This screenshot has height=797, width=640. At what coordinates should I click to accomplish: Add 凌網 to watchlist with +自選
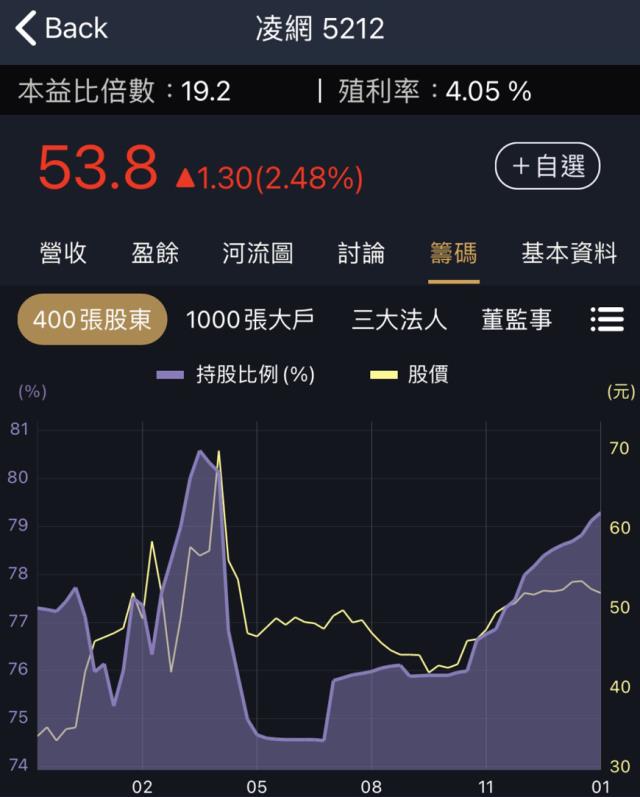(x=547, y=167)
